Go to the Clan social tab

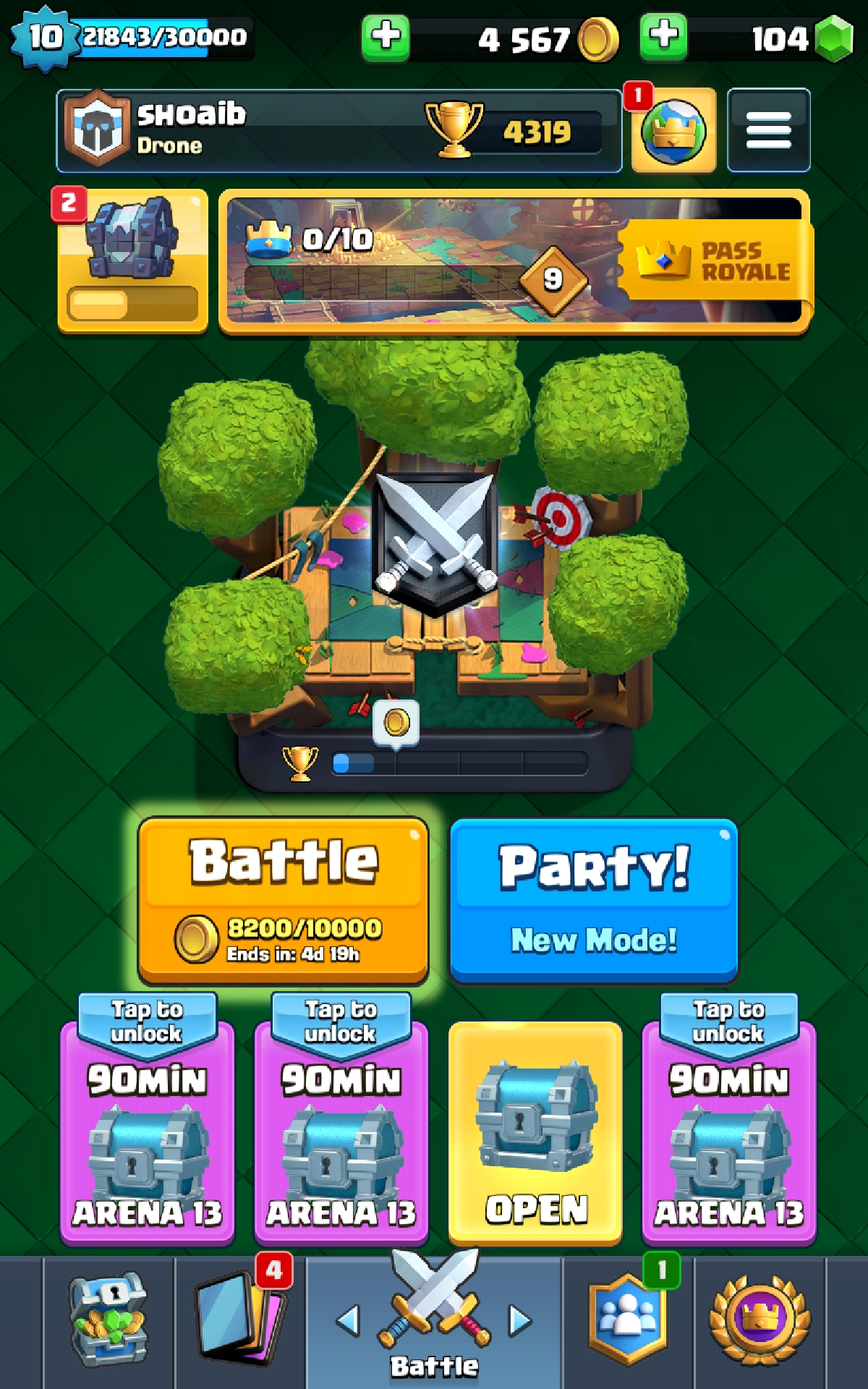pyautogui.click(x=628, y=1320)
